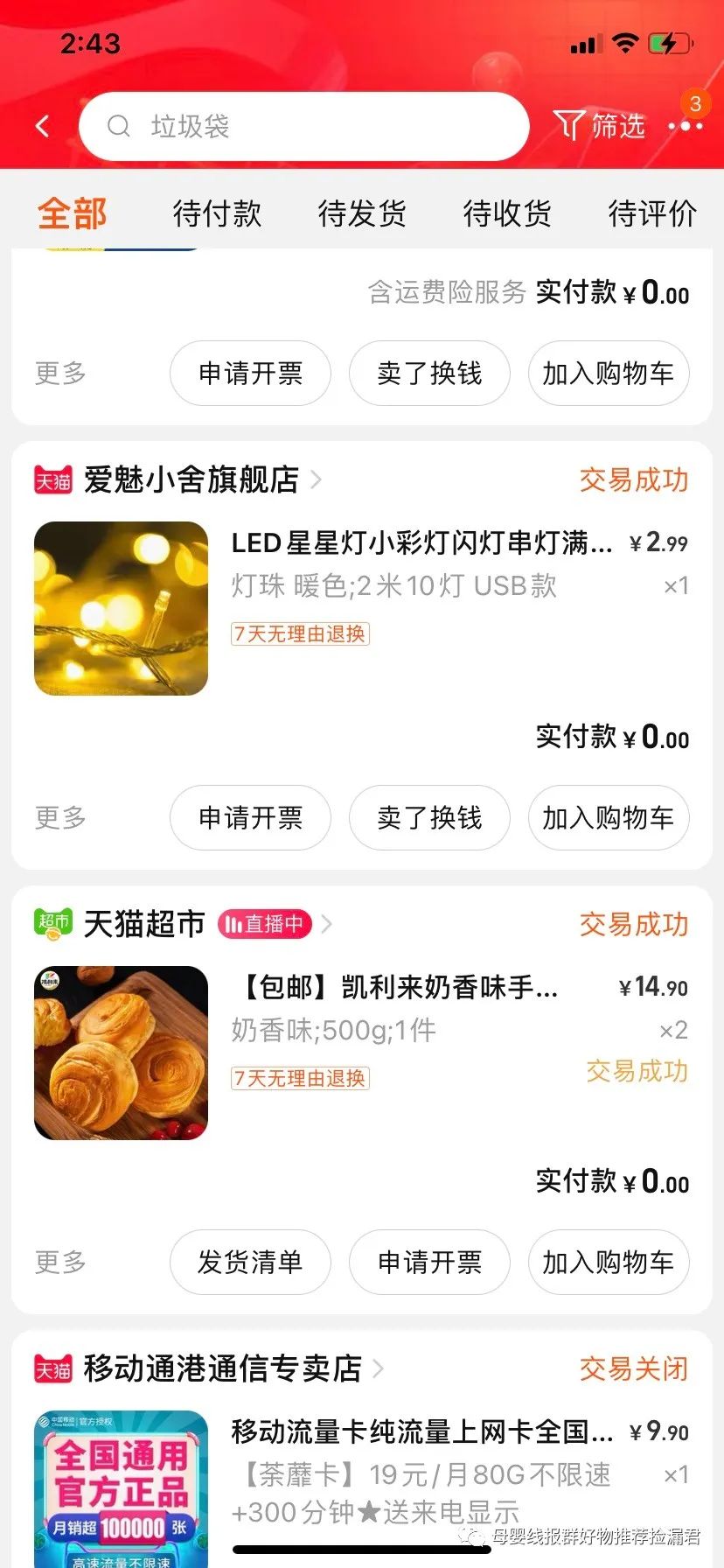724x1568 pixels.
Task: Switch to the 待发货 tab
Action: click(x=362, y=213)
